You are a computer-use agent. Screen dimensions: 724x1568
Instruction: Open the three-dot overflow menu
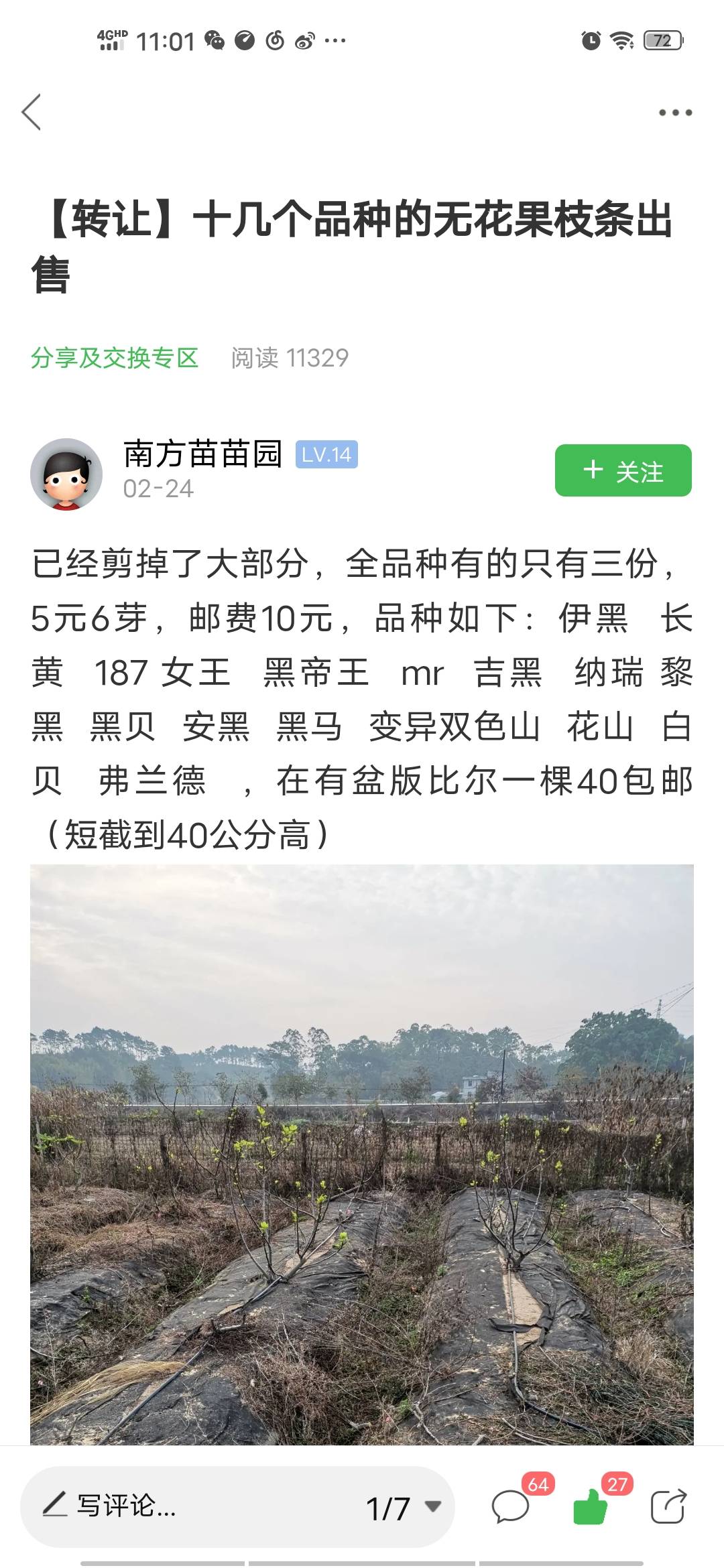(x=675, y=113)
